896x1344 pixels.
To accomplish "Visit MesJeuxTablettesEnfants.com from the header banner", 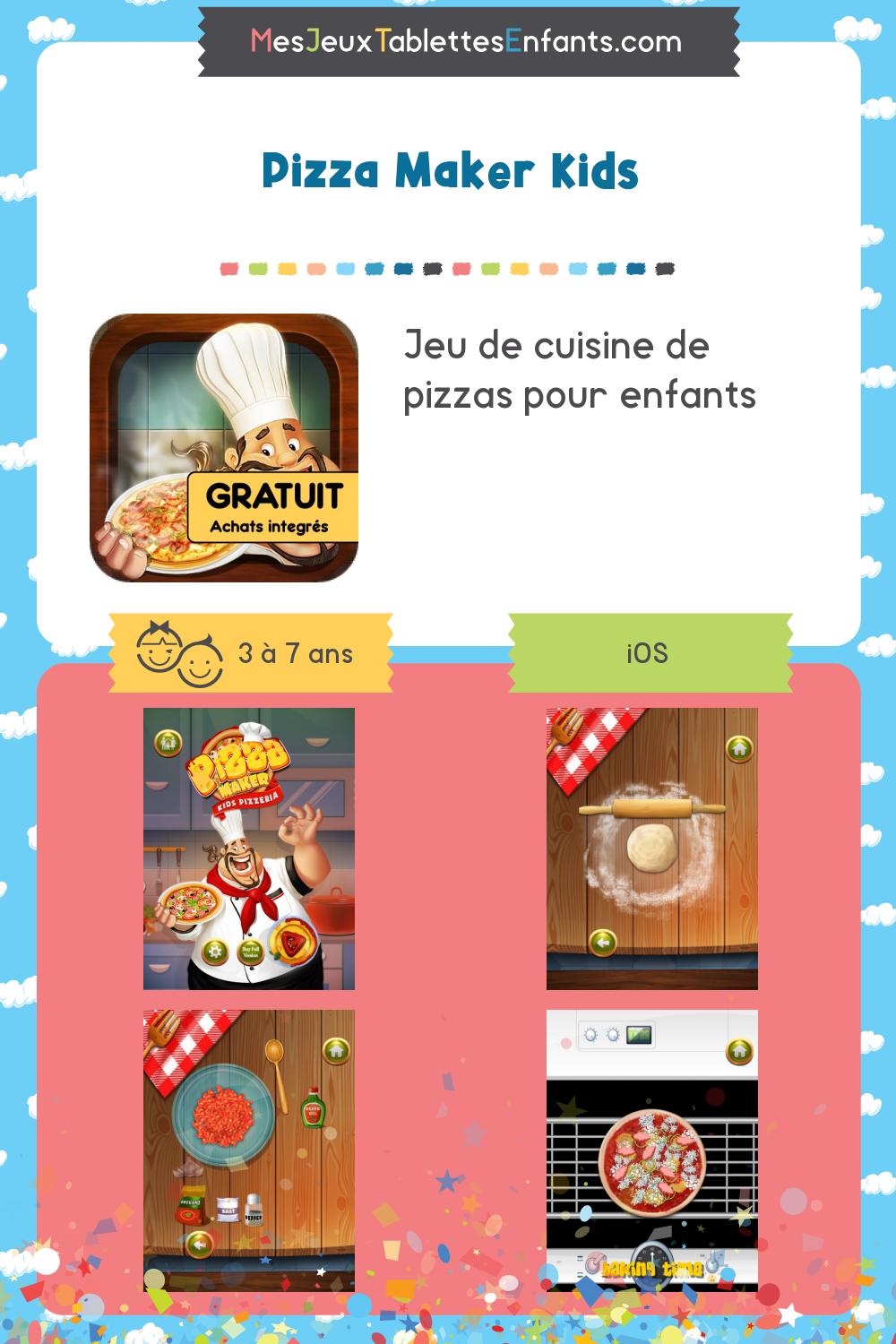I will [464, 40].
